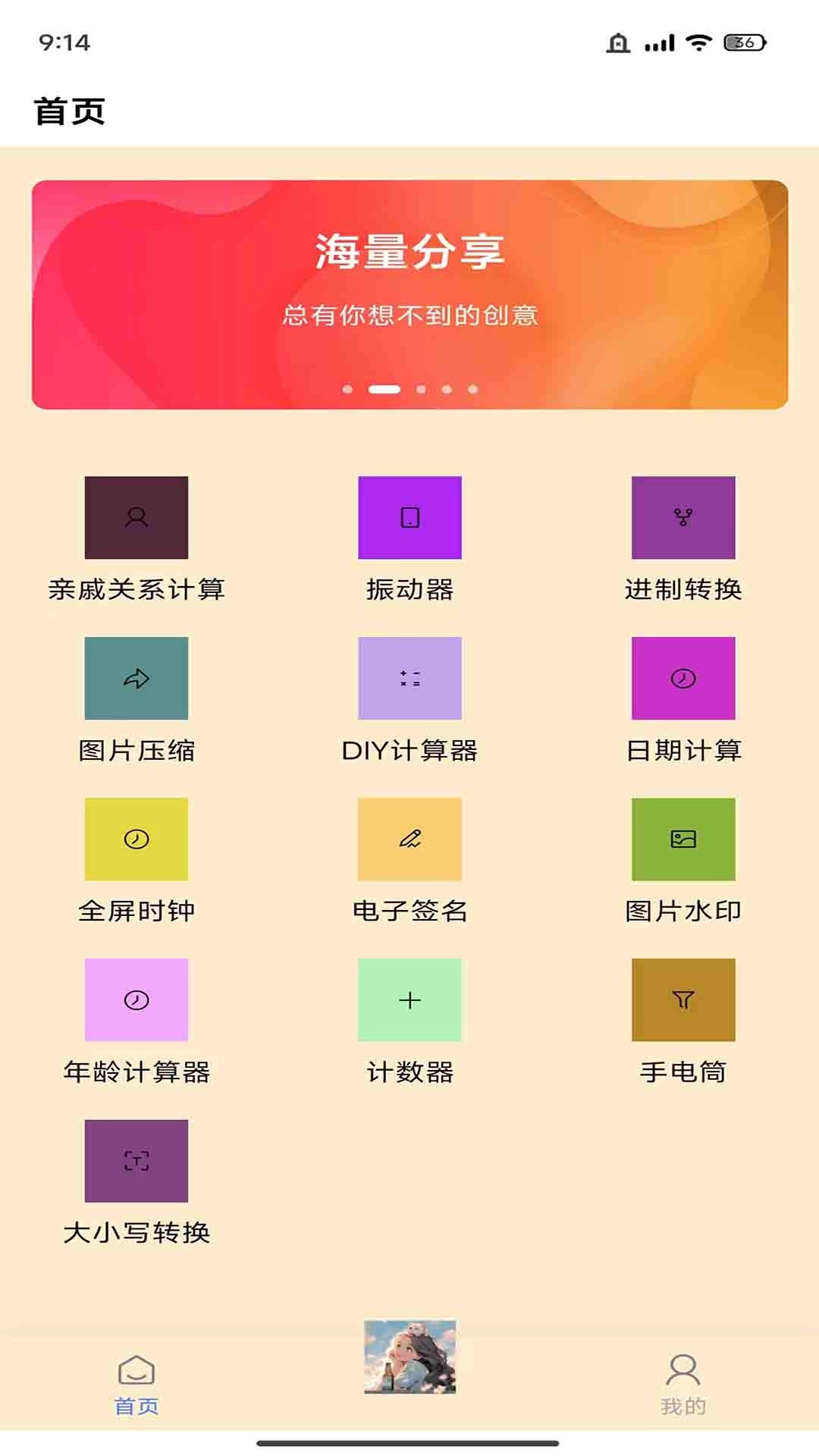Start the 计数器 counter tool
Screen dimensions: 819x1456
(x=409, y=1000)
